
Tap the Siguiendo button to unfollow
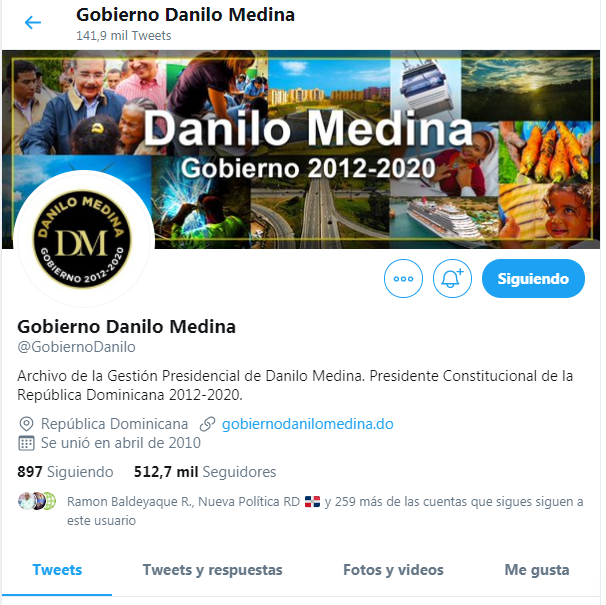click(x=533, y=278)
